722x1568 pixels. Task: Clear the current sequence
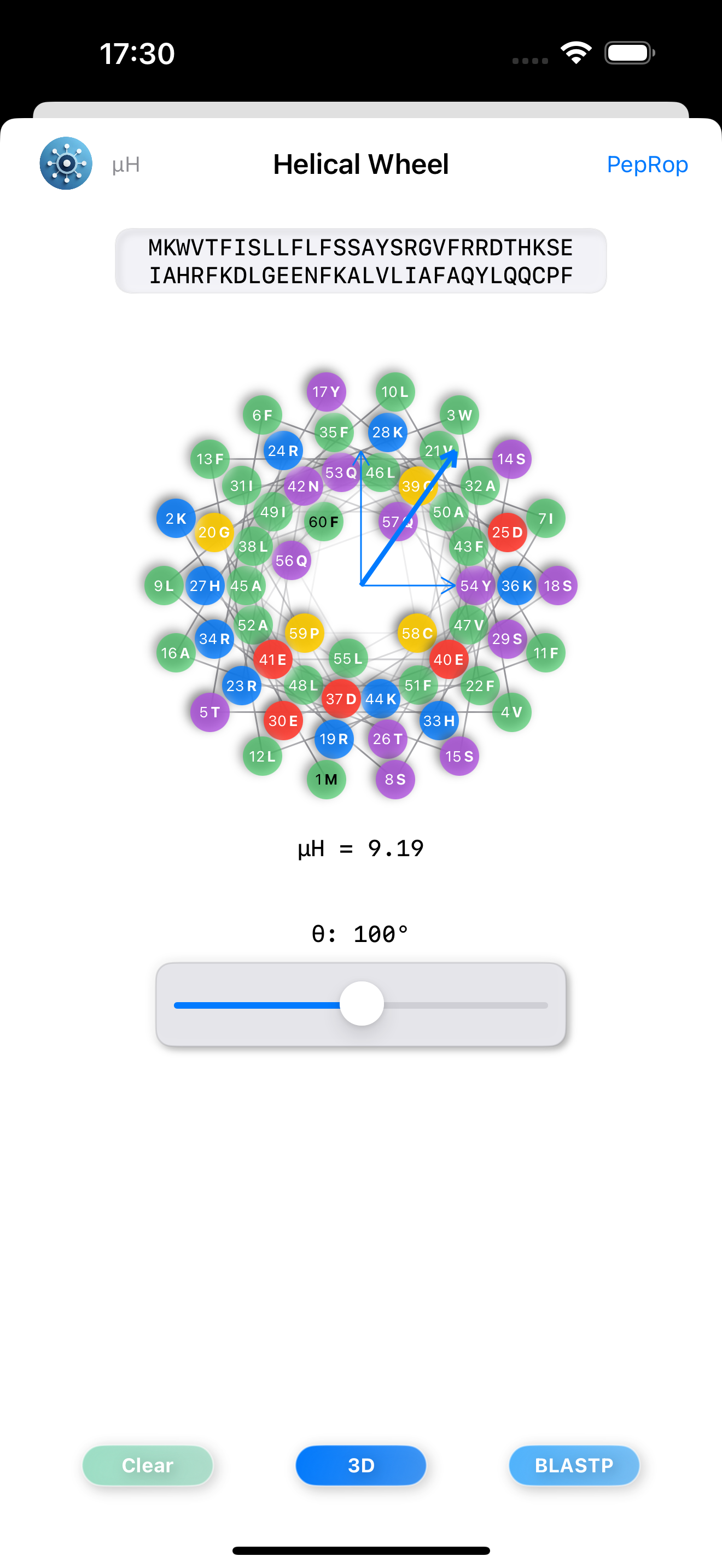pyautogui.click(x=148, y=1465)
